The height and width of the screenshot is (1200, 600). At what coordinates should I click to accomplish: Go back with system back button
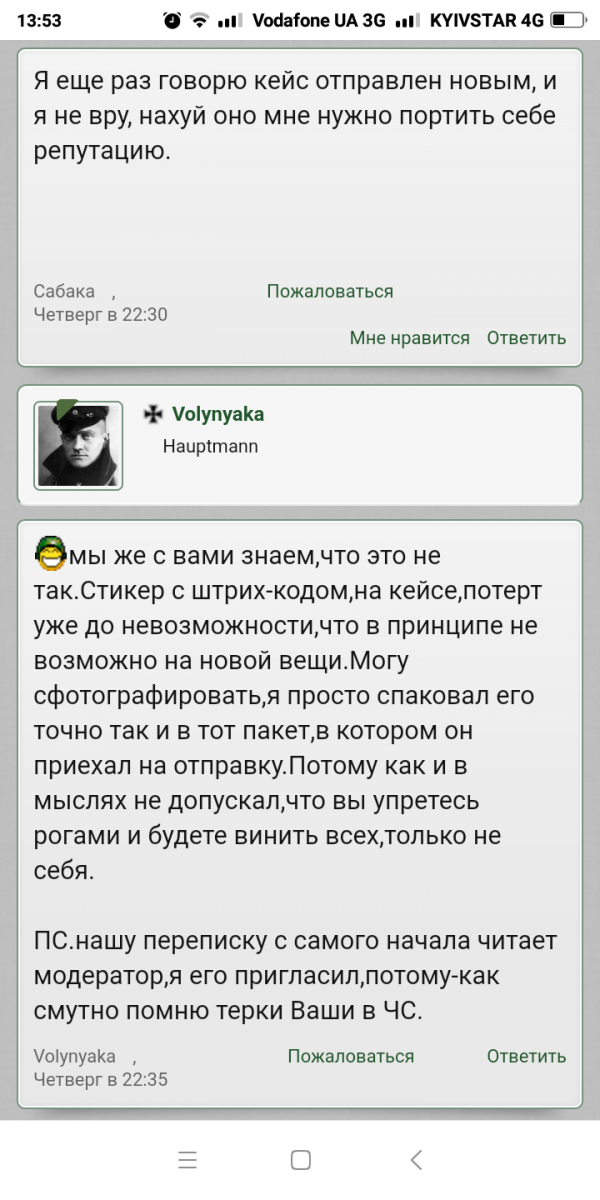[417, 1160]
